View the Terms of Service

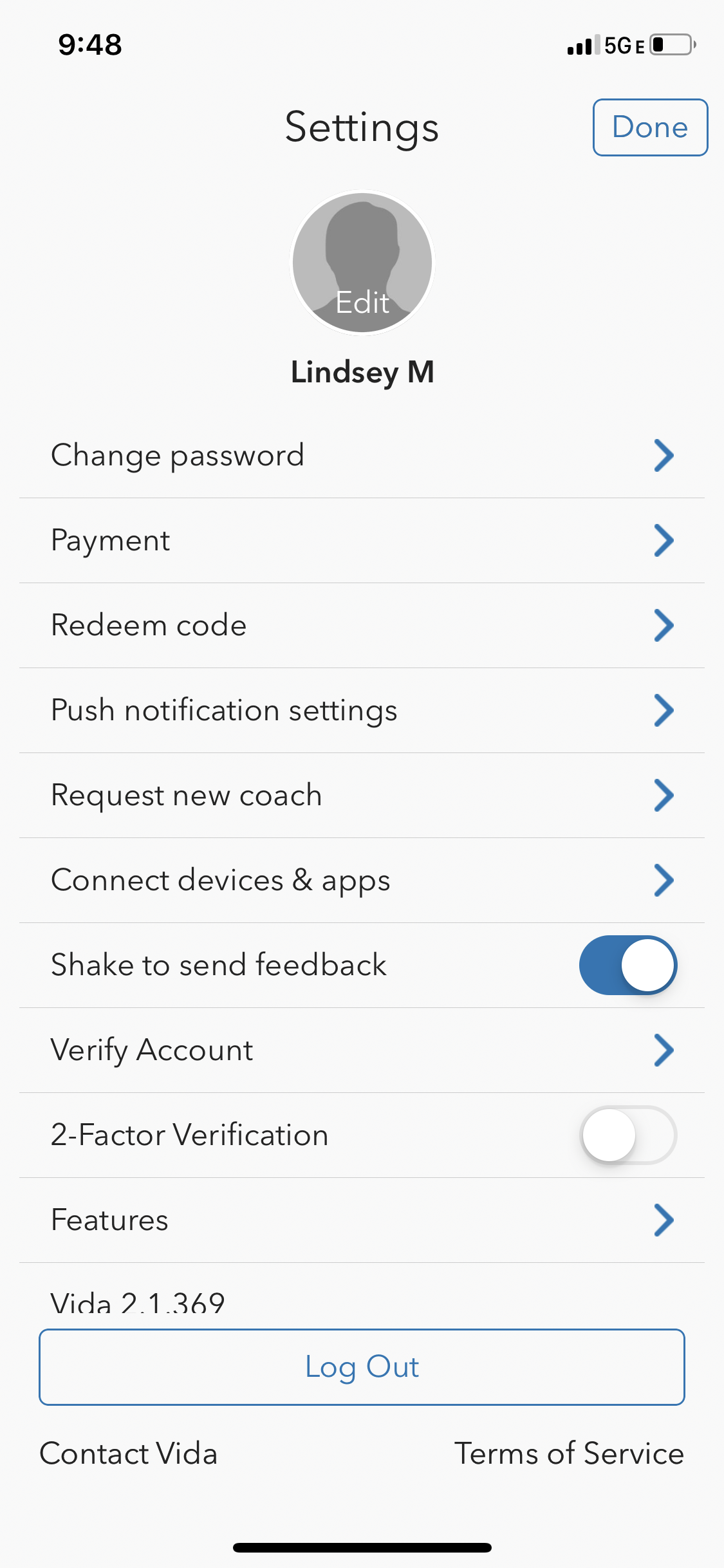(x=569, y=1453)
